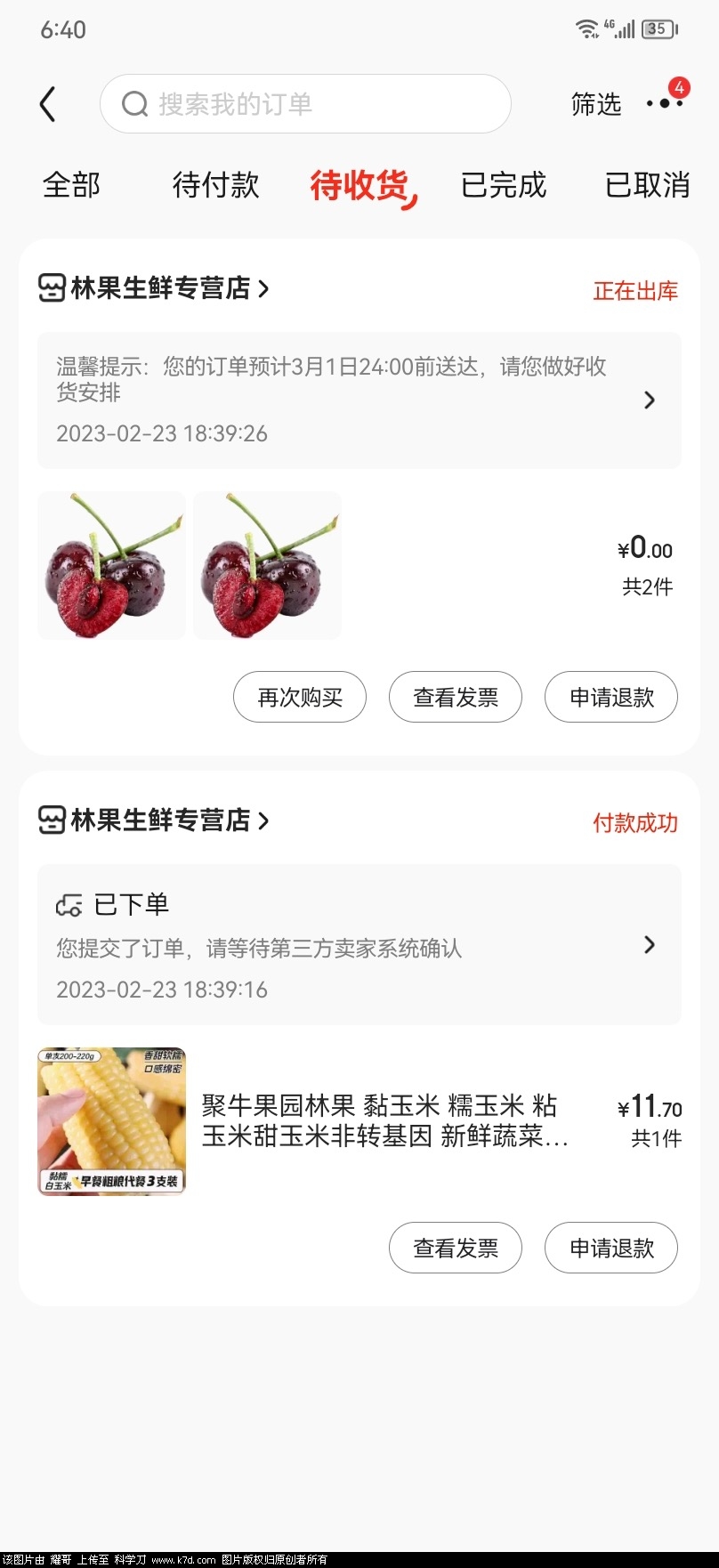
Task: Switch to the 已取消 tab
Action: pyautogui.click(x=647, y=185)
